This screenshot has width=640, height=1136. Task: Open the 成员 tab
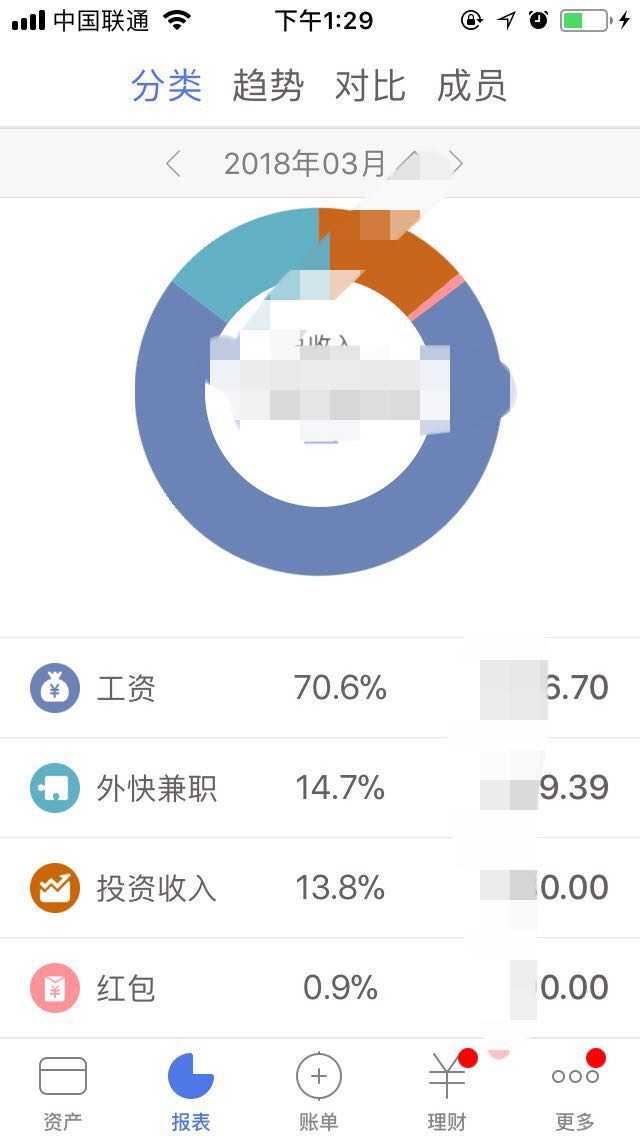472,86
